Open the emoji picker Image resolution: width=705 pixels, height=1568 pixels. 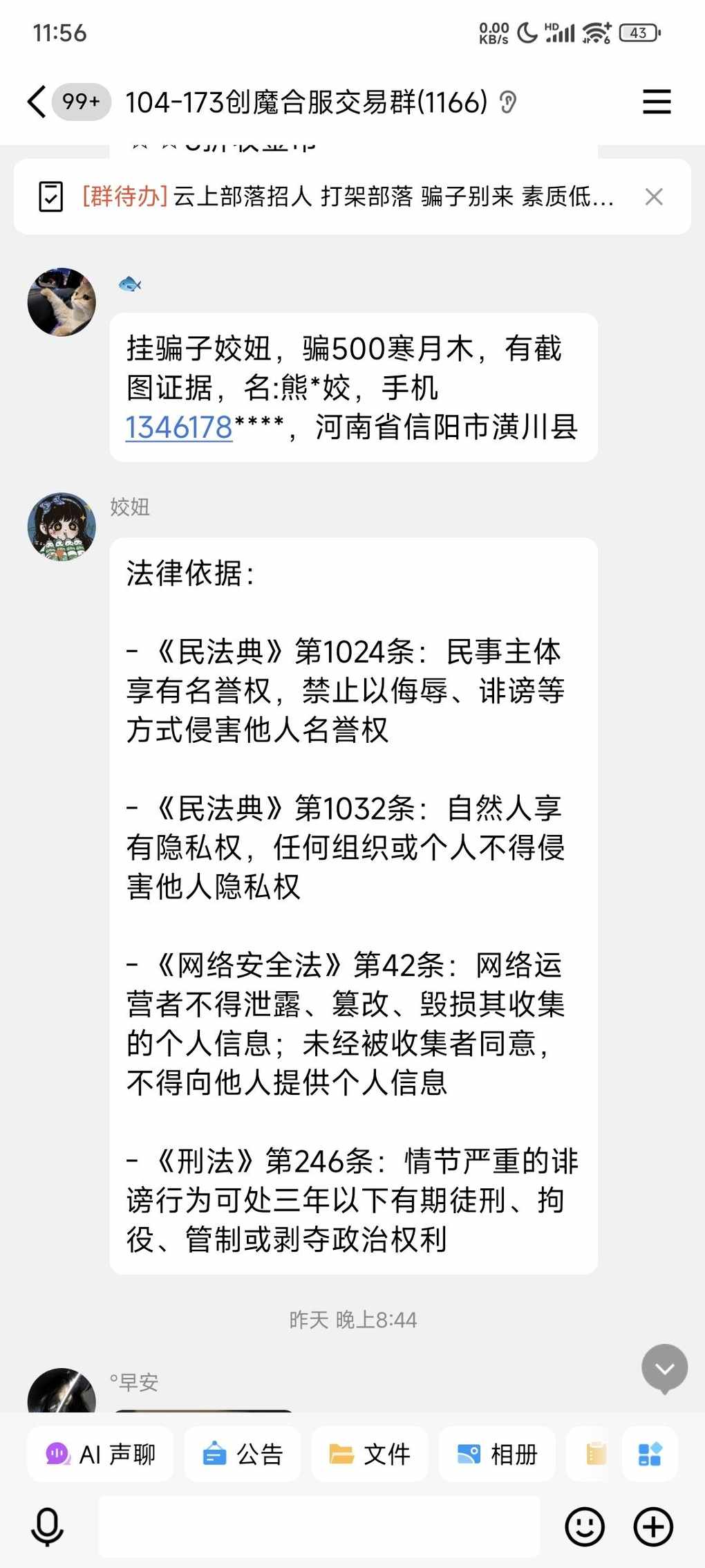tap(585, 1527)
